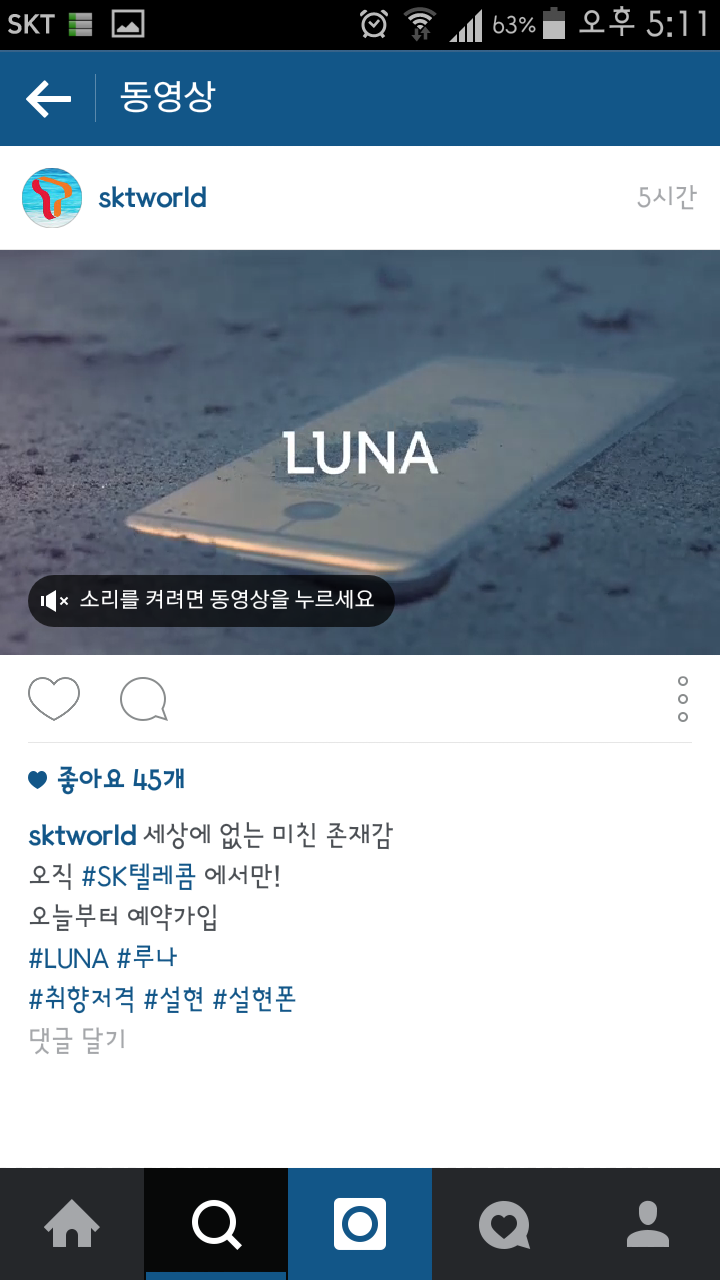This screenshot has height=1280, width=720.
Task: Switch to the Profile tab
Action: 648,1224
